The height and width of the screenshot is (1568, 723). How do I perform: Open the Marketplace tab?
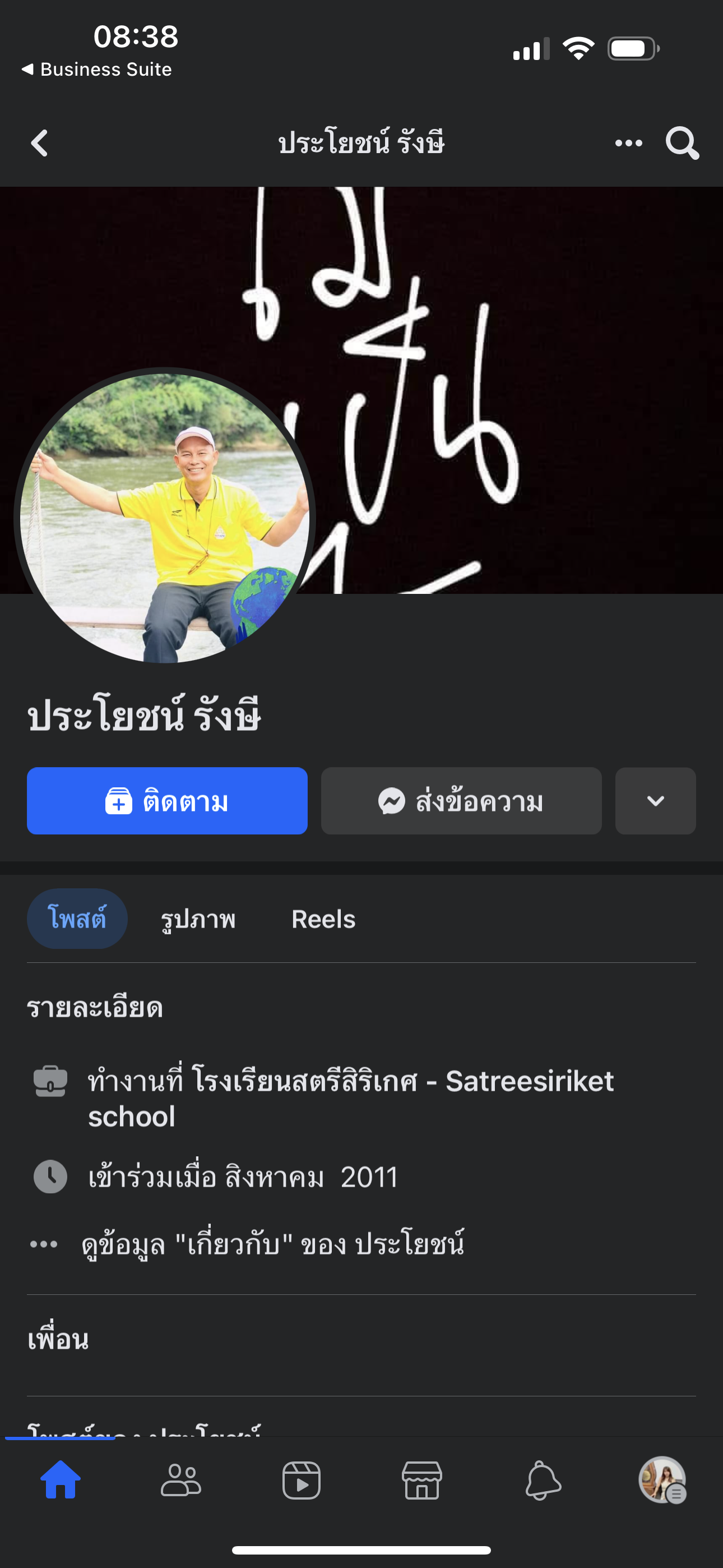pos(421,1480)
